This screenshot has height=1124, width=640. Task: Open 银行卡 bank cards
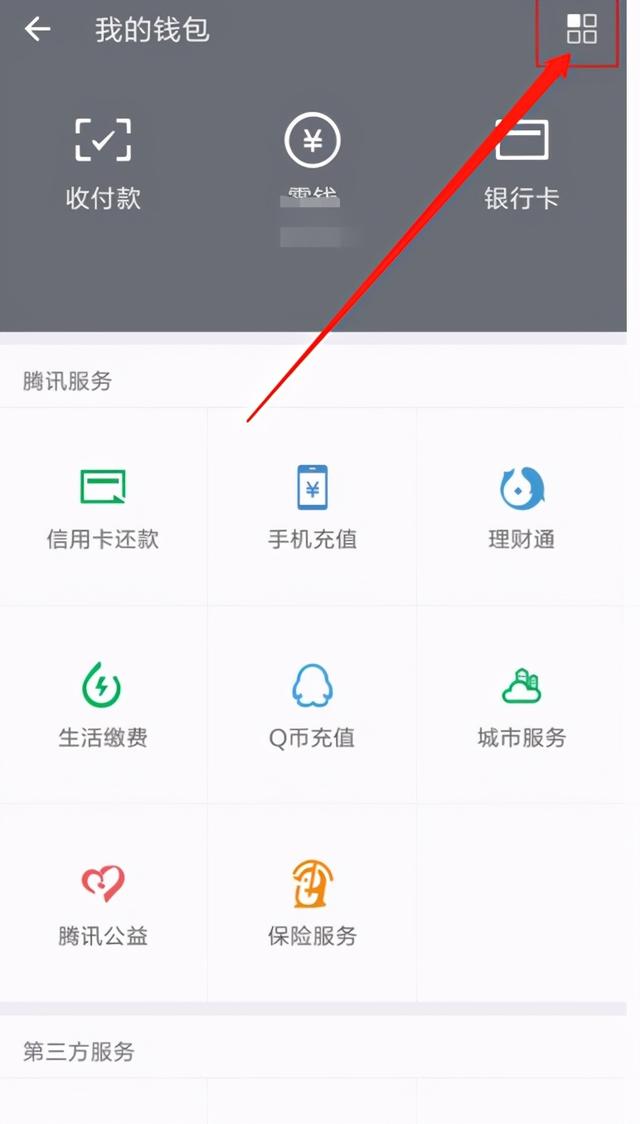click(x=521, y=160)
